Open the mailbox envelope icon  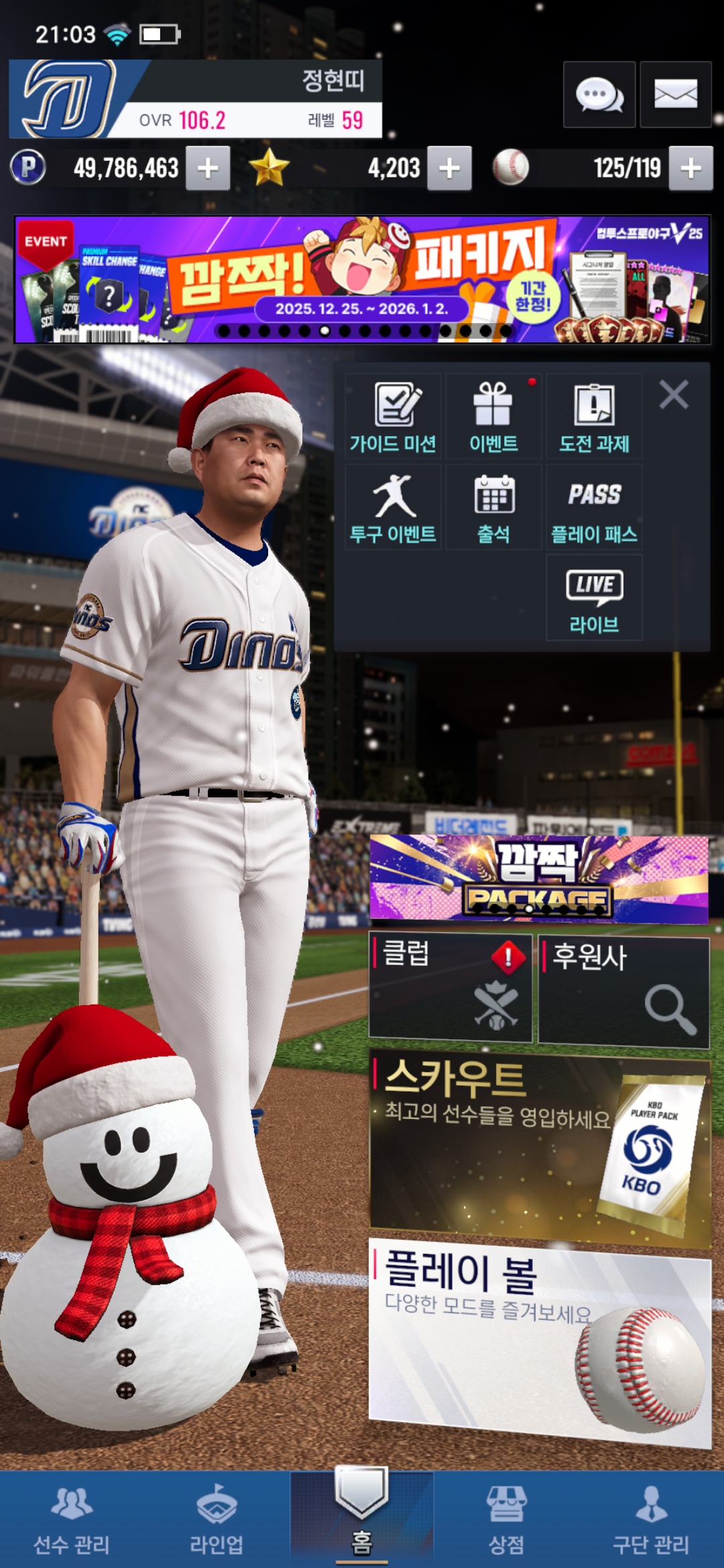[675, 94]
